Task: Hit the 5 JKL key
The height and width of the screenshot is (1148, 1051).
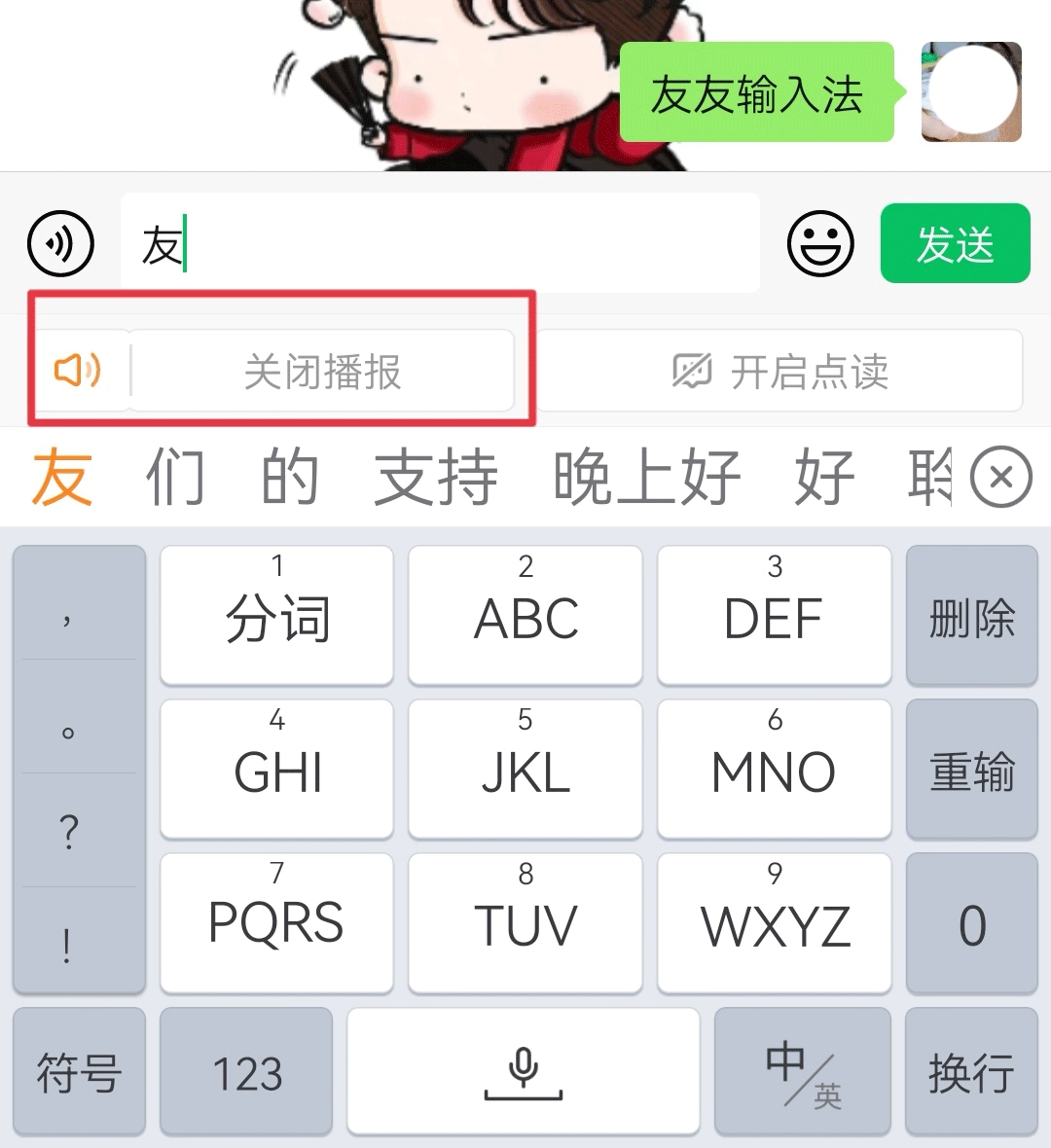Action: [x=525, y=769]
